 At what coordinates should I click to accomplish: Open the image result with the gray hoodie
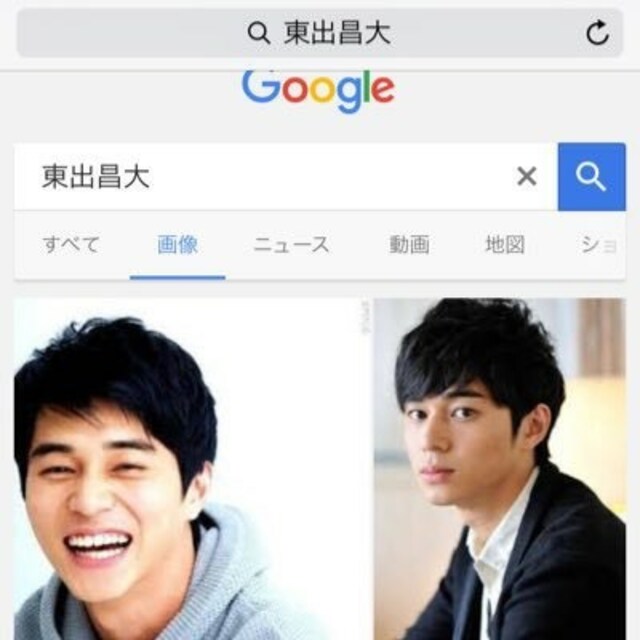[x=190, y=470]
